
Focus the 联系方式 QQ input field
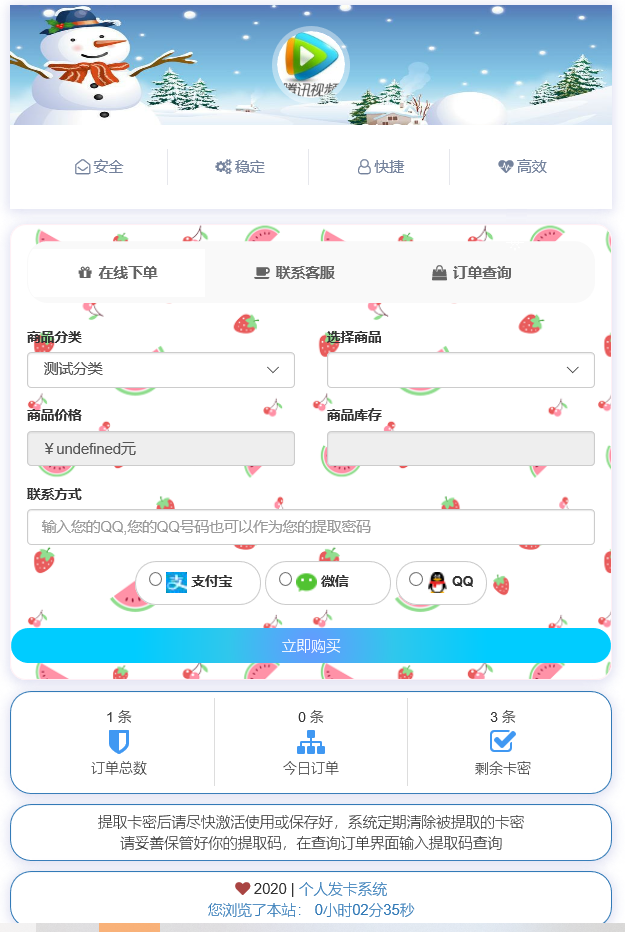310,527
